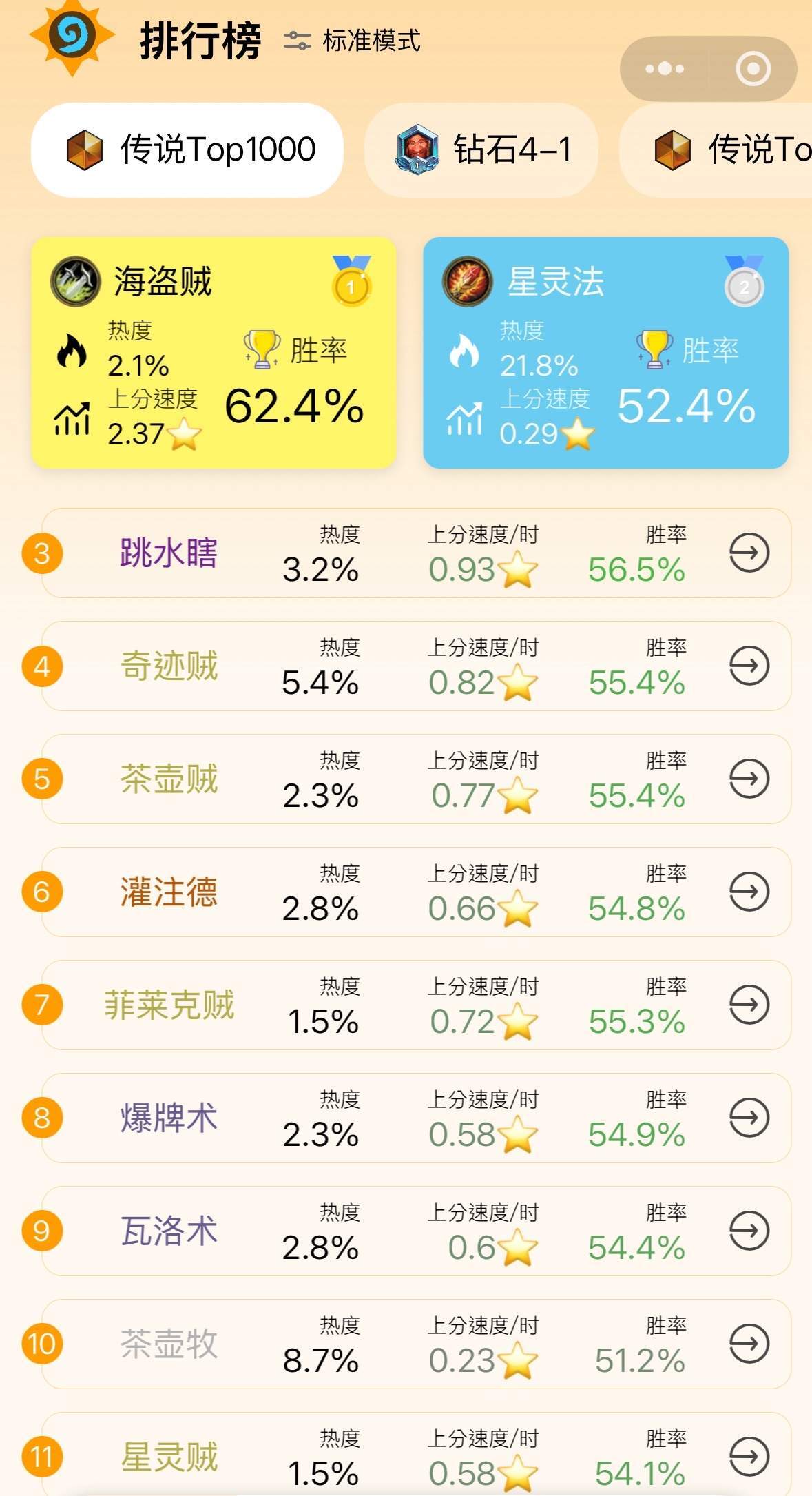Tap the arrow next to 瓦洛术
The height and width of the screenshot is (1496, 812).
tap(749, 1231)
